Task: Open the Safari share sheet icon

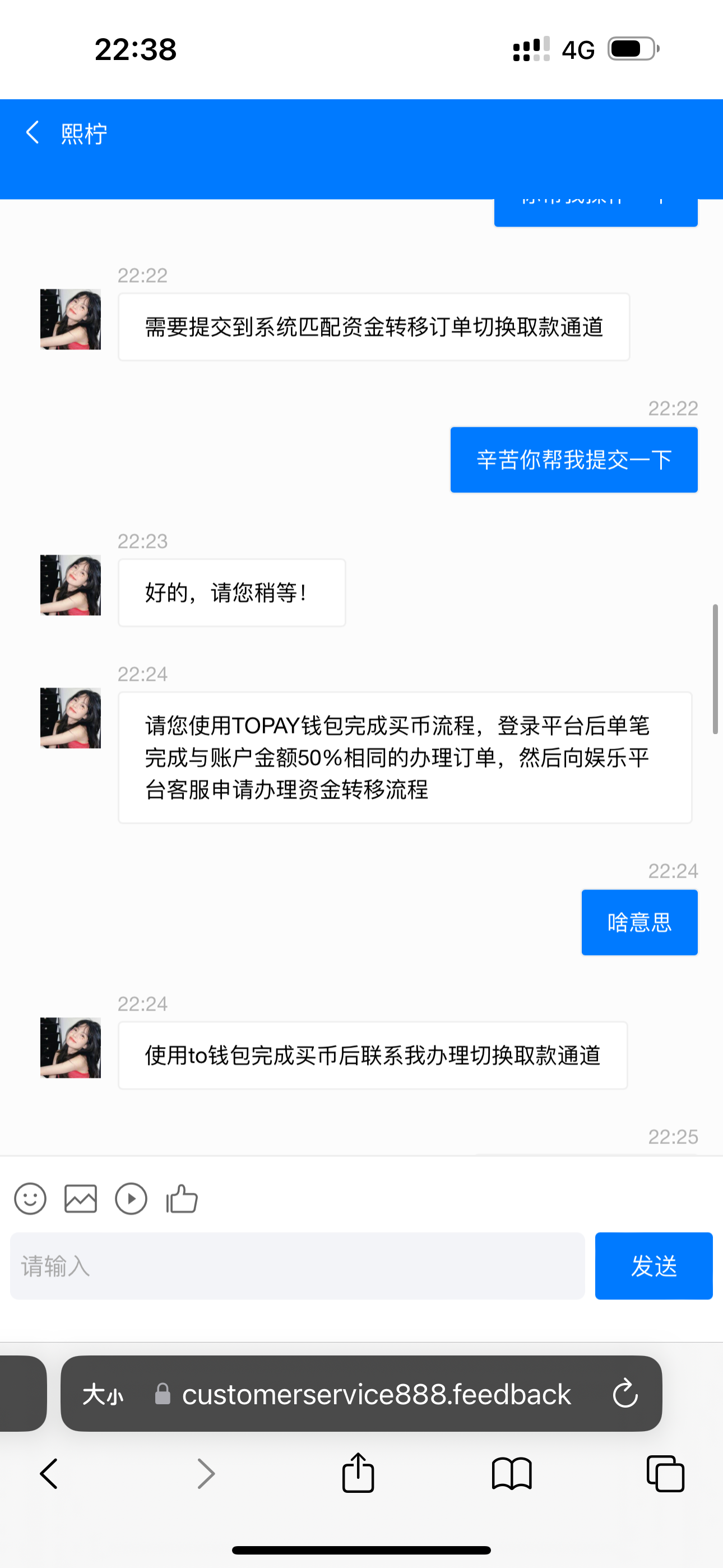Action: pyautogui.click(x=358, y=1473)
